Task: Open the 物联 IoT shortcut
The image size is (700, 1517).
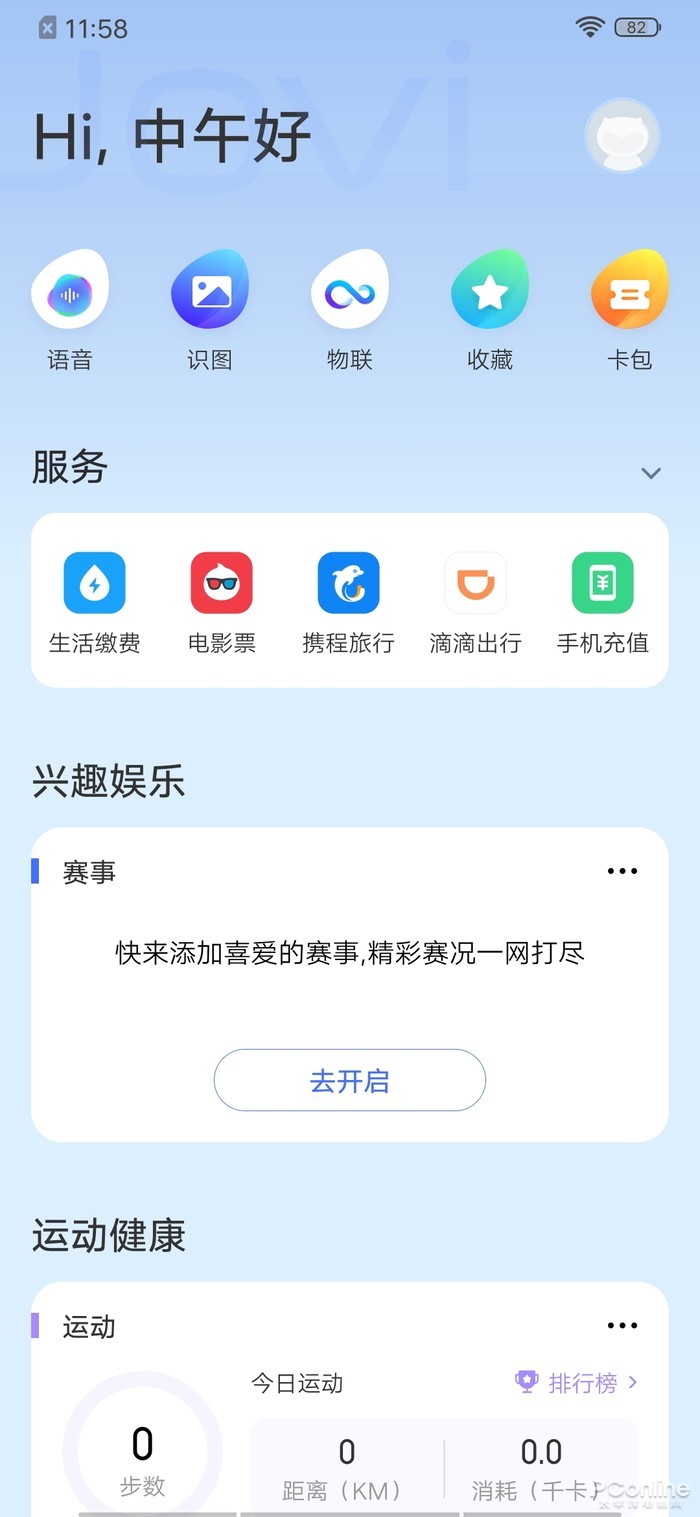Action: coord(350,311)
